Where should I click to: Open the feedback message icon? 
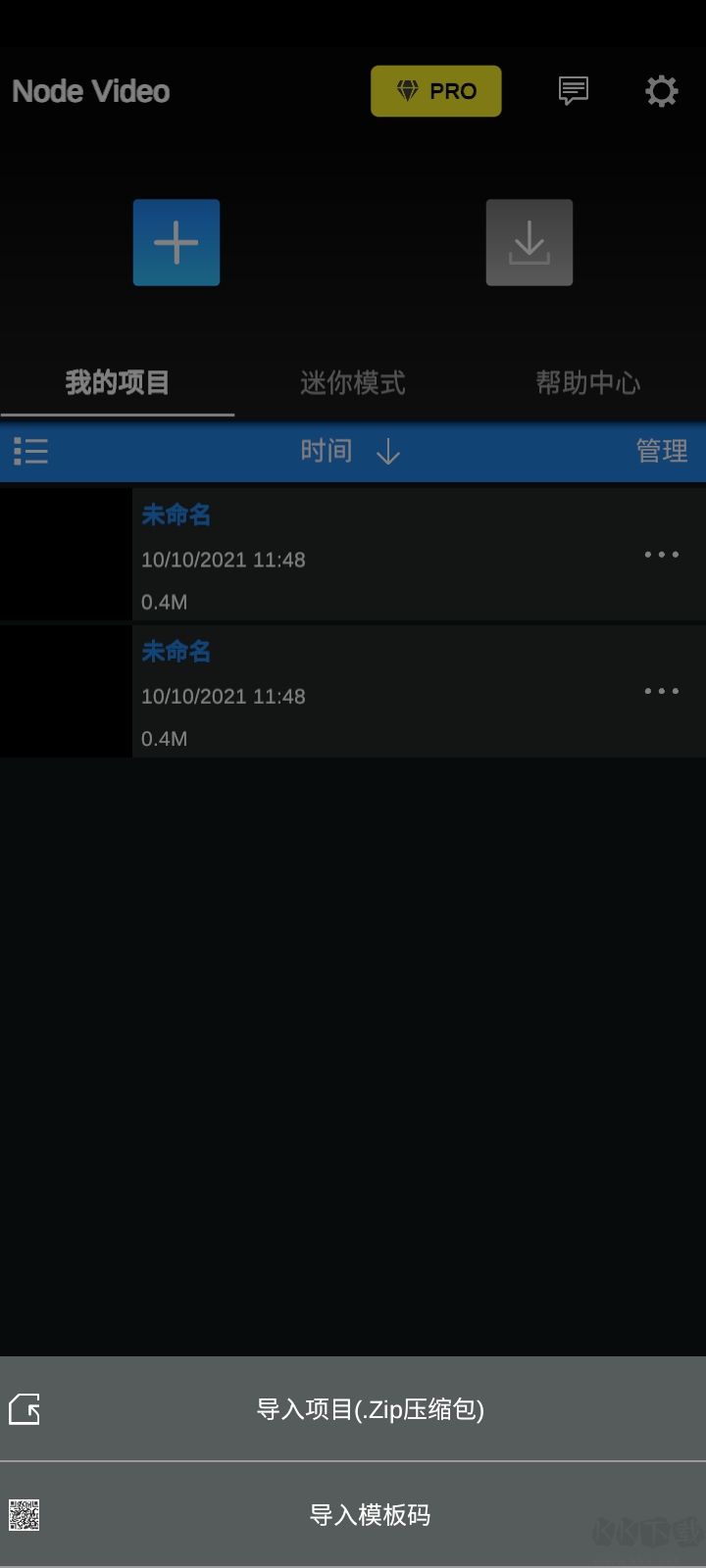(573, 90)
